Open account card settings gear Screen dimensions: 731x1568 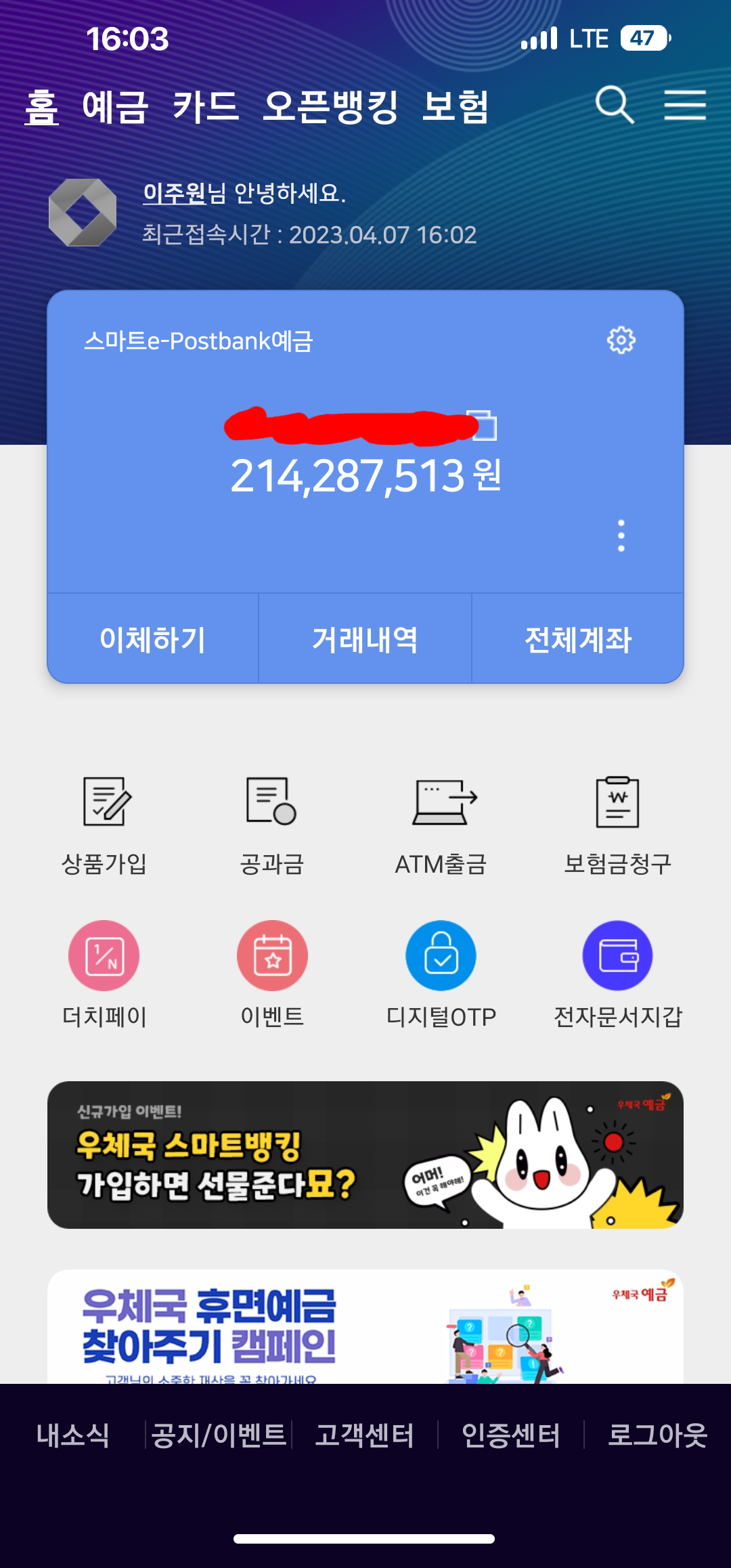tap(621, 341)
